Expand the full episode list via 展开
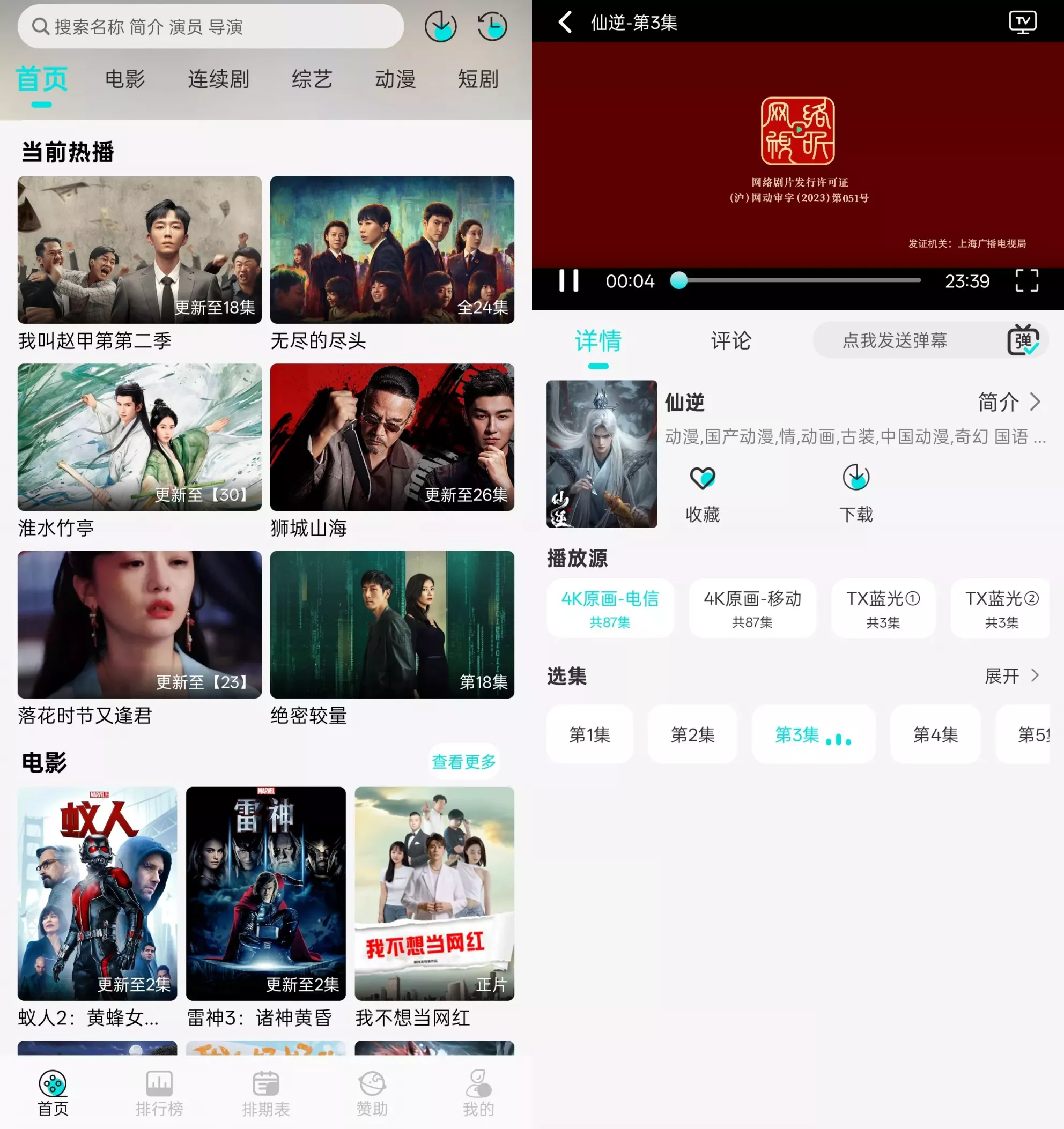The image size is (1064, 1129). click(1012, 676)
